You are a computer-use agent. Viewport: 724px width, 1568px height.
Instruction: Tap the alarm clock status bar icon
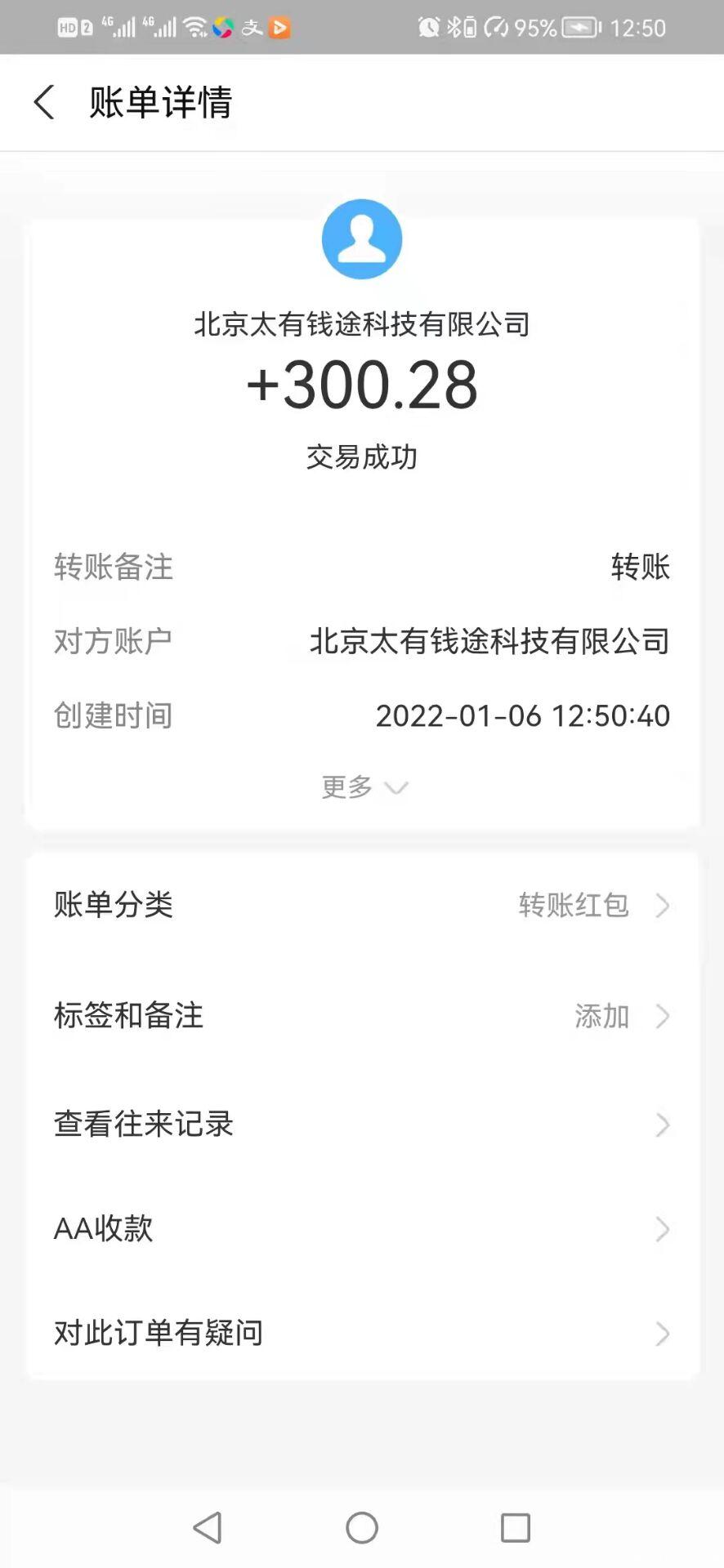click(x=430, y=25)
